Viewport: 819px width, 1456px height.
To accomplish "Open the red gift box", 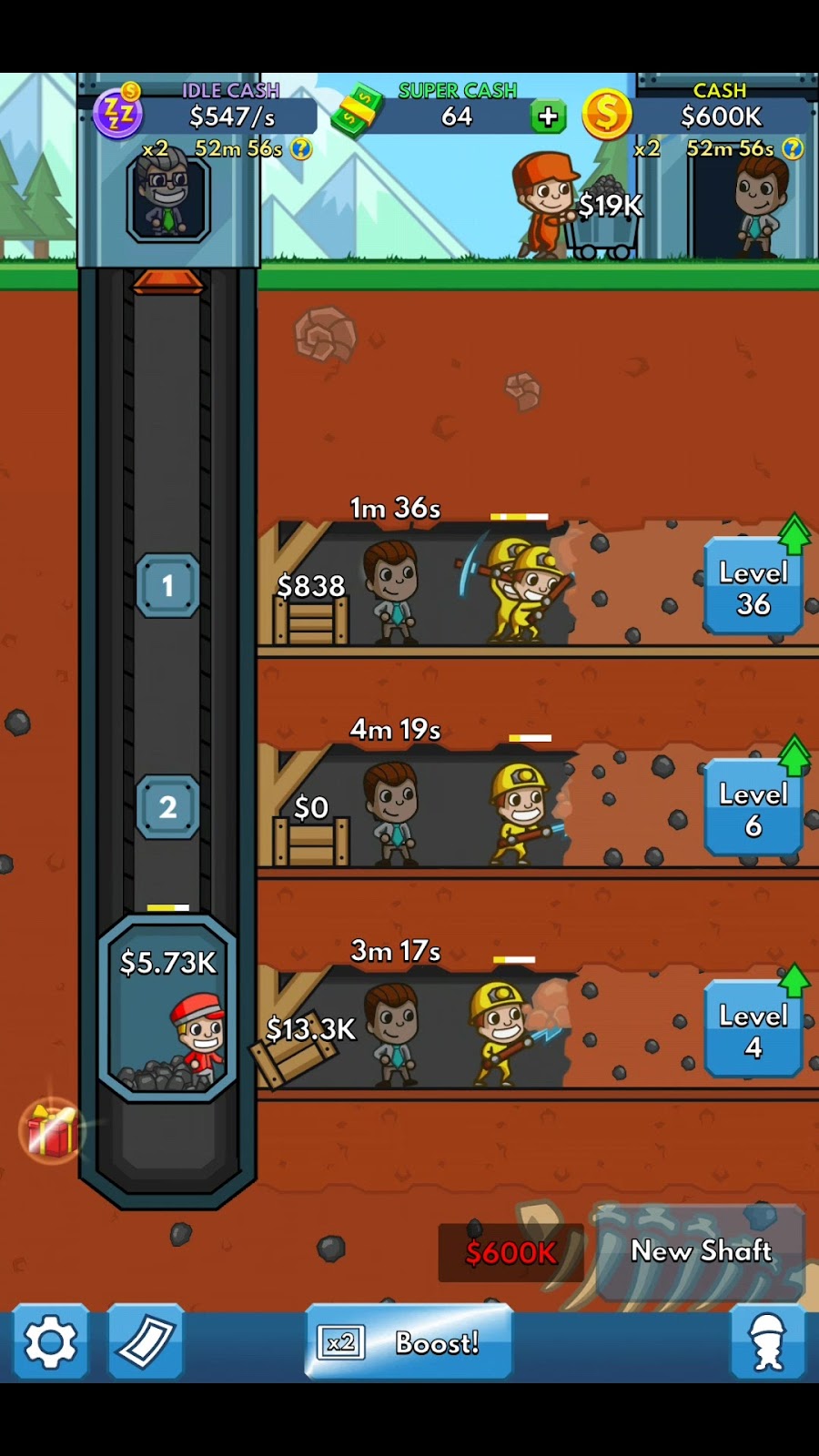I will (x=51, y=1131).
